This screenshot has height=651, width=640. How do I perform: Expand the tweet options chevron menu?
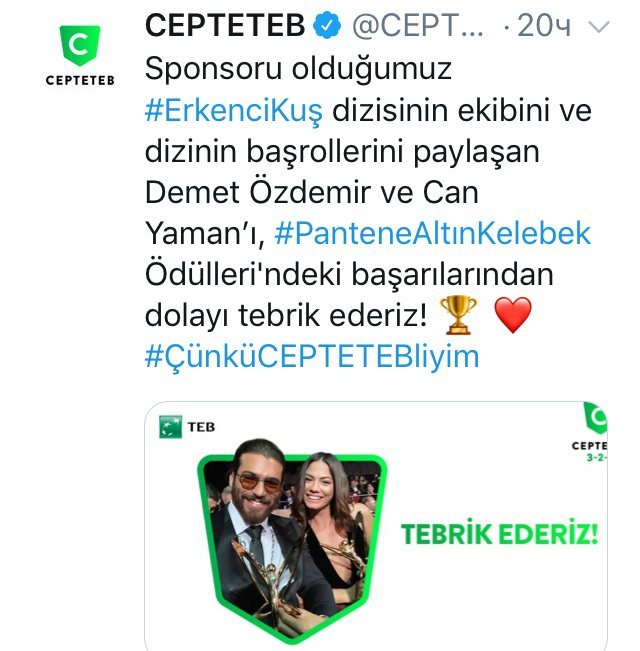598,27
